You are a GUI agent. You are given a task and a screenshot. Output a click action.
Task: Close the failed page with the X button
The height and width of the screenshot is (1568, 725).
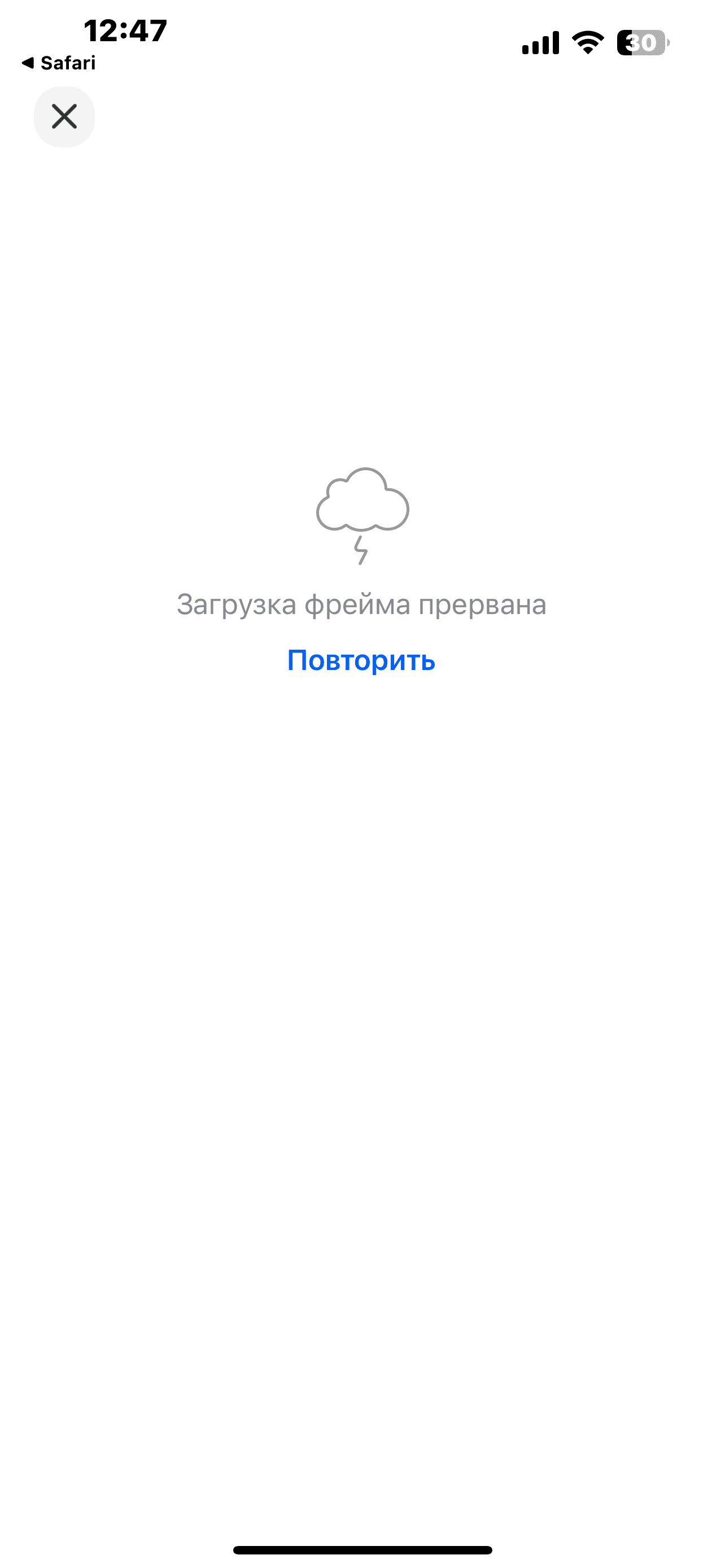(64, 116)
